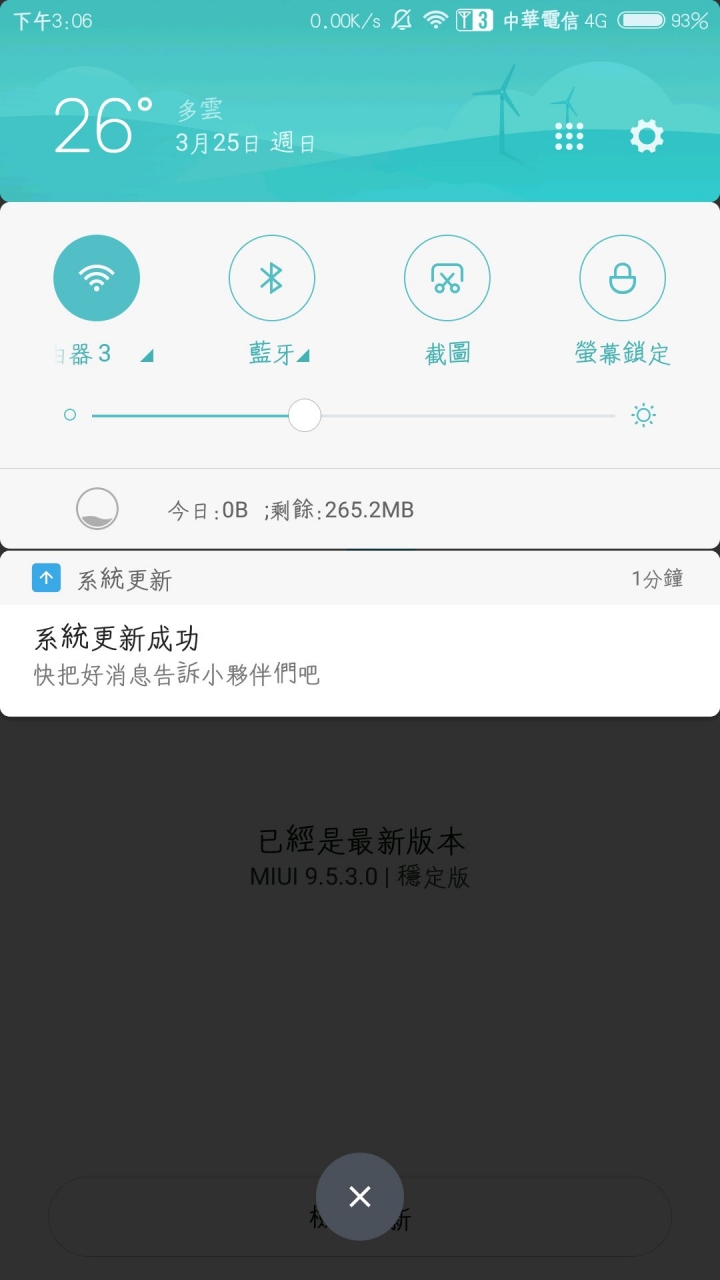Open the weather showing 26° 多雲
This screenshot has height=1280, width=720.
105,127
